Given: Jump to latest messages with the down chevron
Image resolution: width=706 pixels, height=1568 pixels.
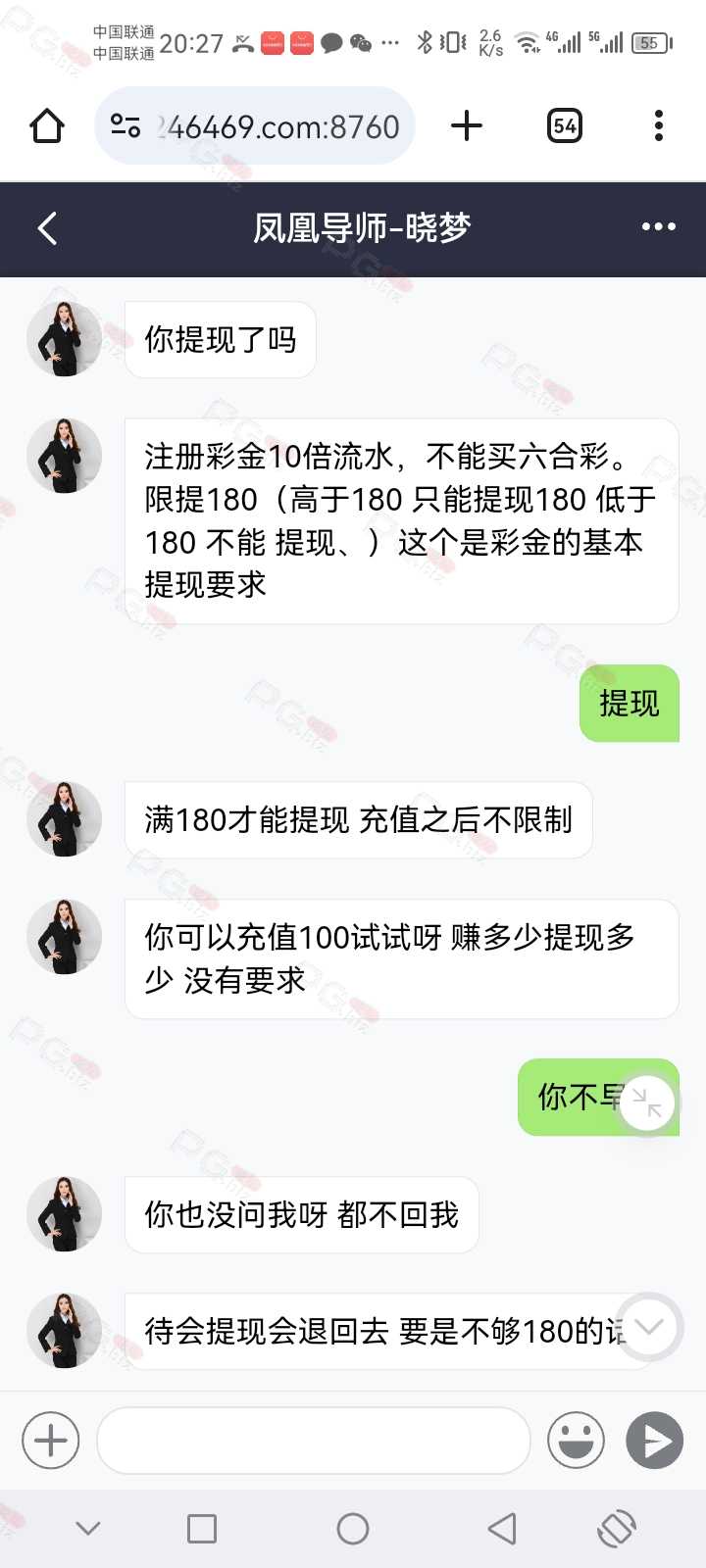Looking at the screenshot, I should click(x=649, y=1327).
